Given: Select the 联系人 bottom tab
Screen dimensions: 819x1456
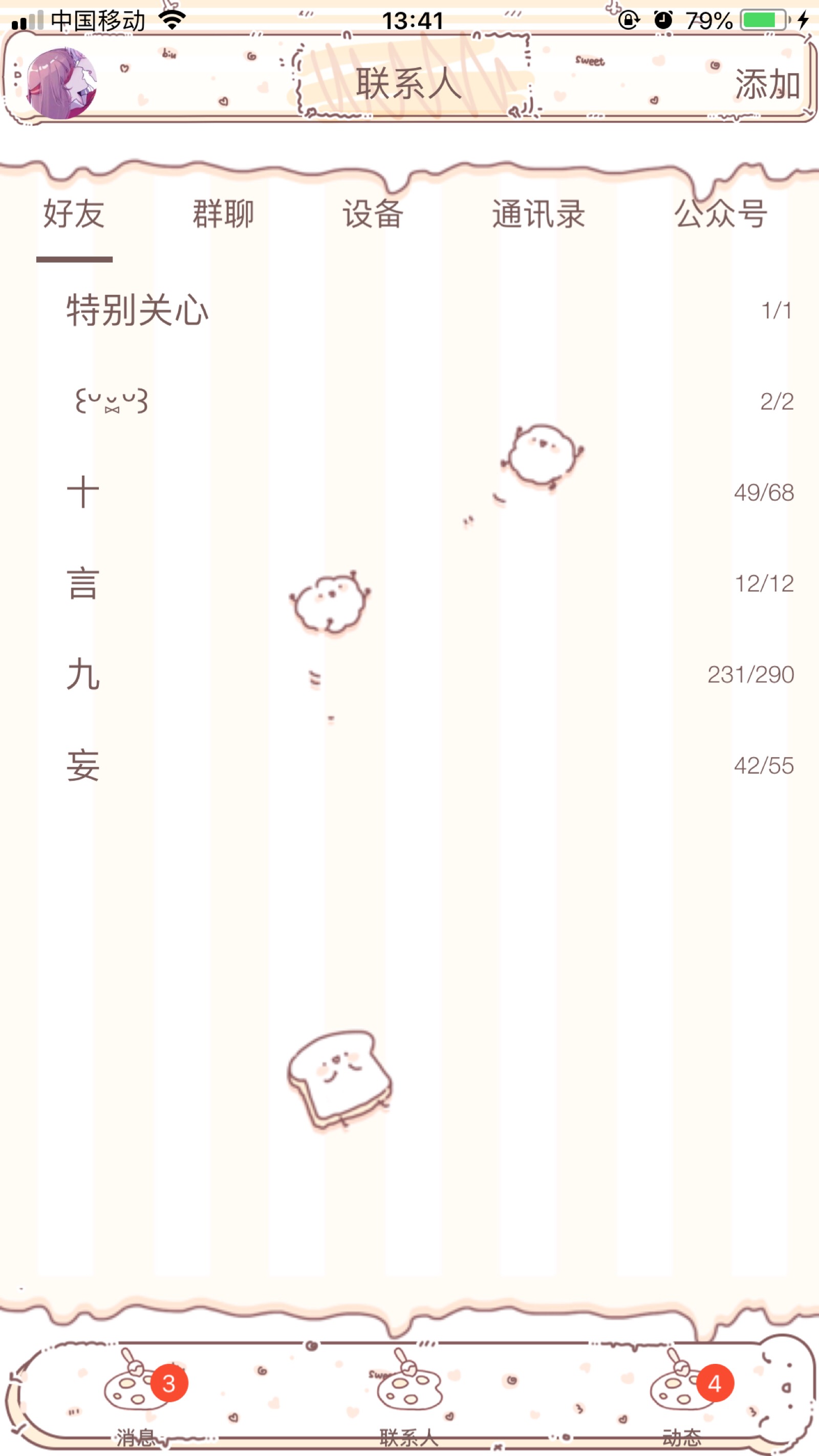Looking at the screenshot, I should (x=408, y=1395).
